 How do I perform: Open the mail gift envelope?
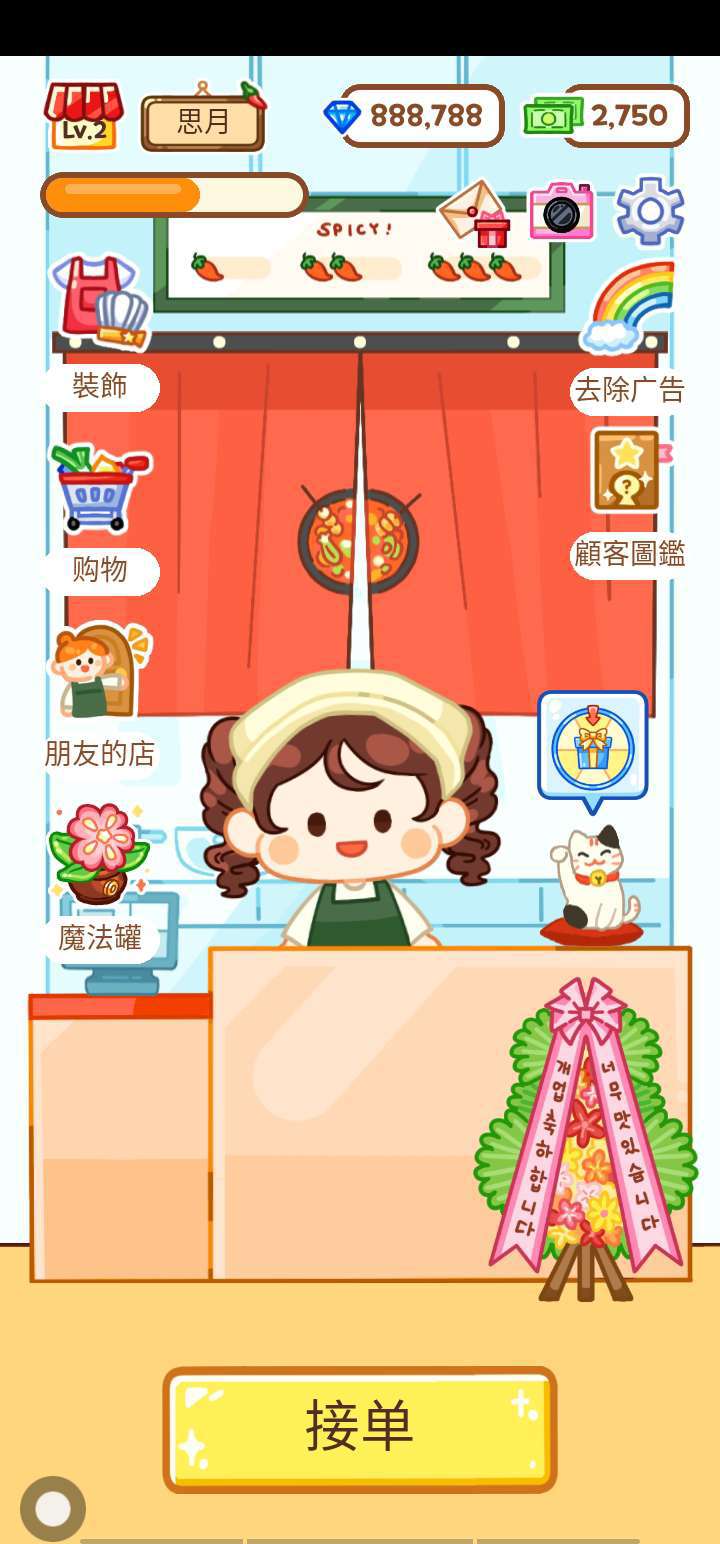475,213
